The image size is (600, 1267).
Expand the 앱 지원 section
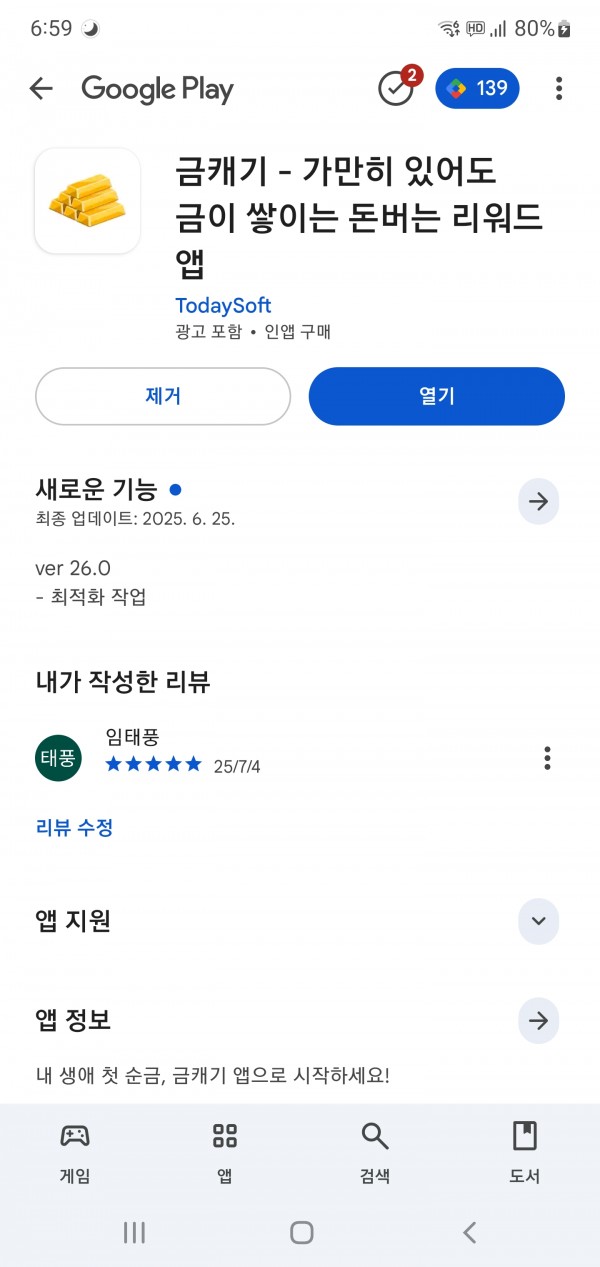pyautogui.click(x=539, y=921)
